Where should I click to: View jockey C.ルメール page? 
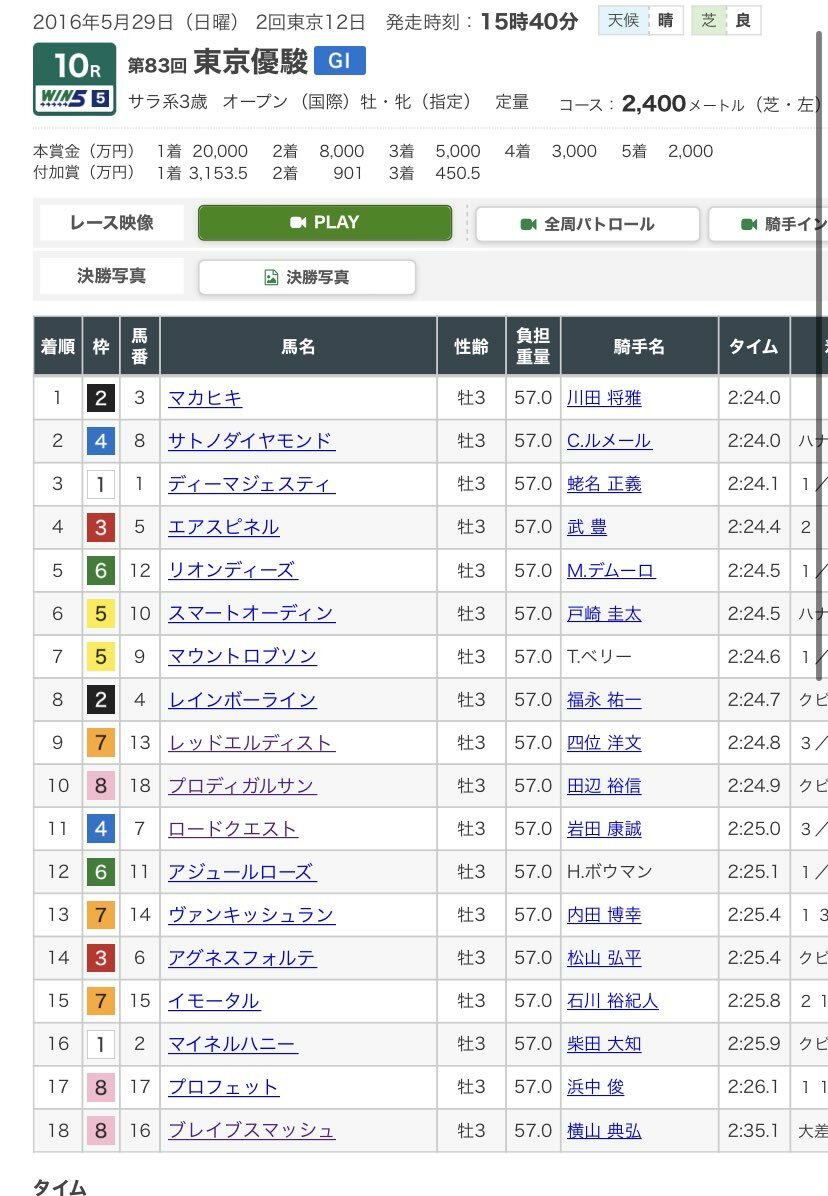point(609,441)
